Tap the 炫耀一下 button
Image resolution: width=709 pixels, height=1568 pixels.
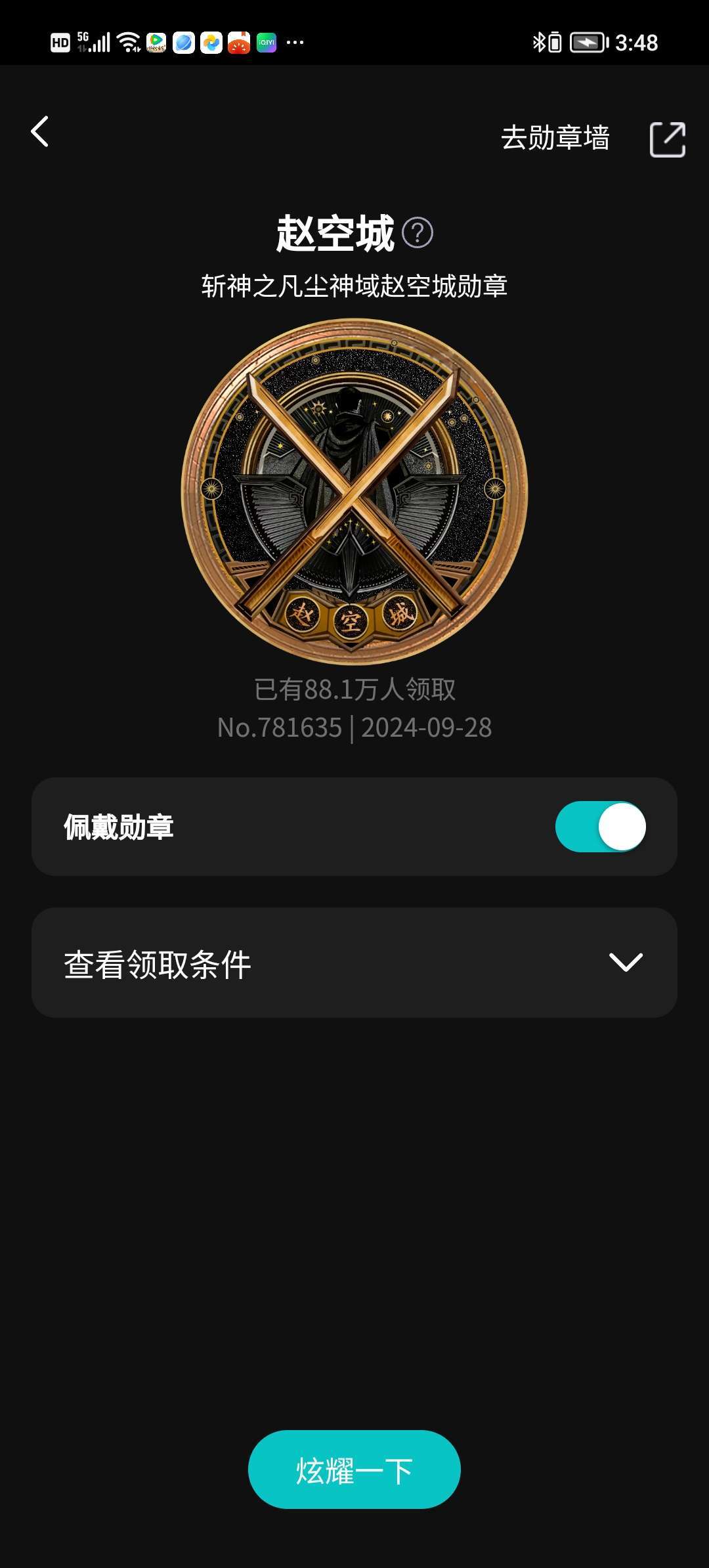[354, 1470]
